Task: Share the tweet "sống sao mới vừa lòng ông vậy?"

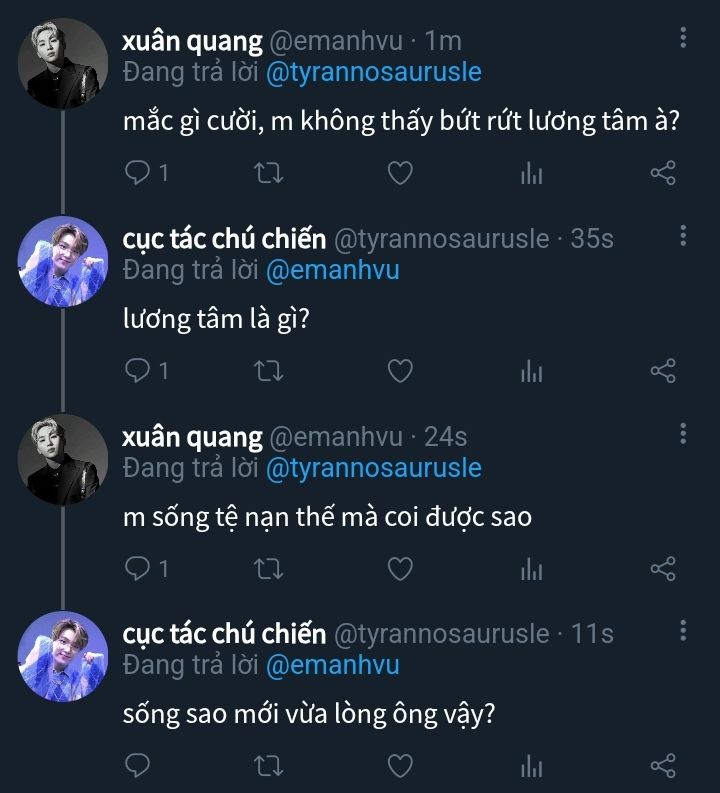Action: point(663,767)
